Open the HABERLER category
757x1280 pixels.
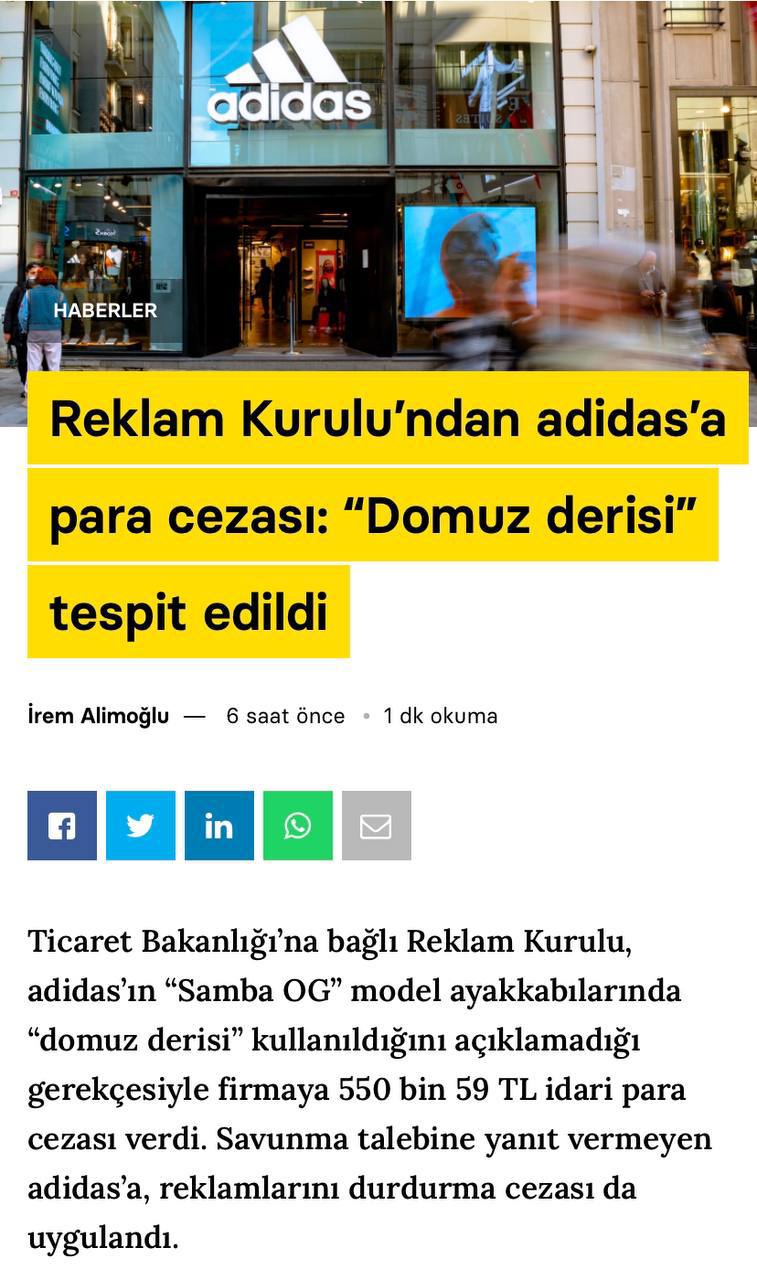pyautogui.click(x=105, y=311)
